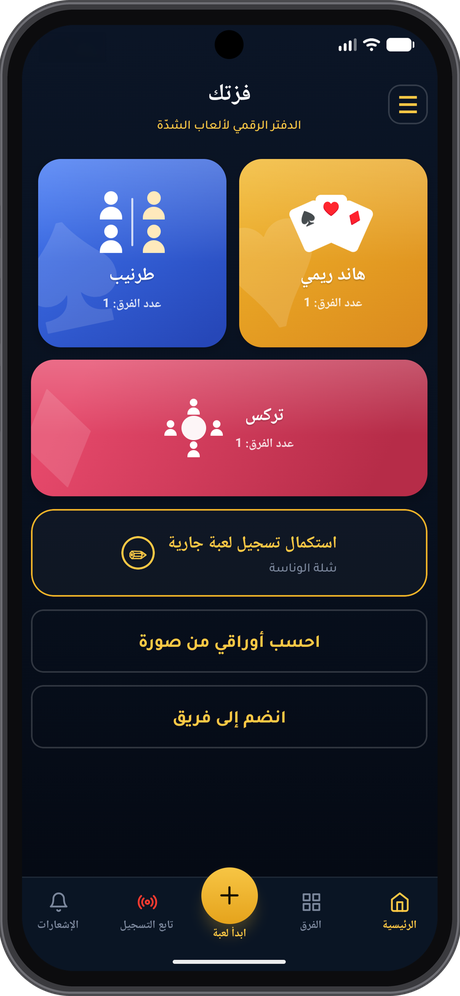This screenshot has height=996, width=460.
Task: Select the تركس game card
Action: [229, 427]
